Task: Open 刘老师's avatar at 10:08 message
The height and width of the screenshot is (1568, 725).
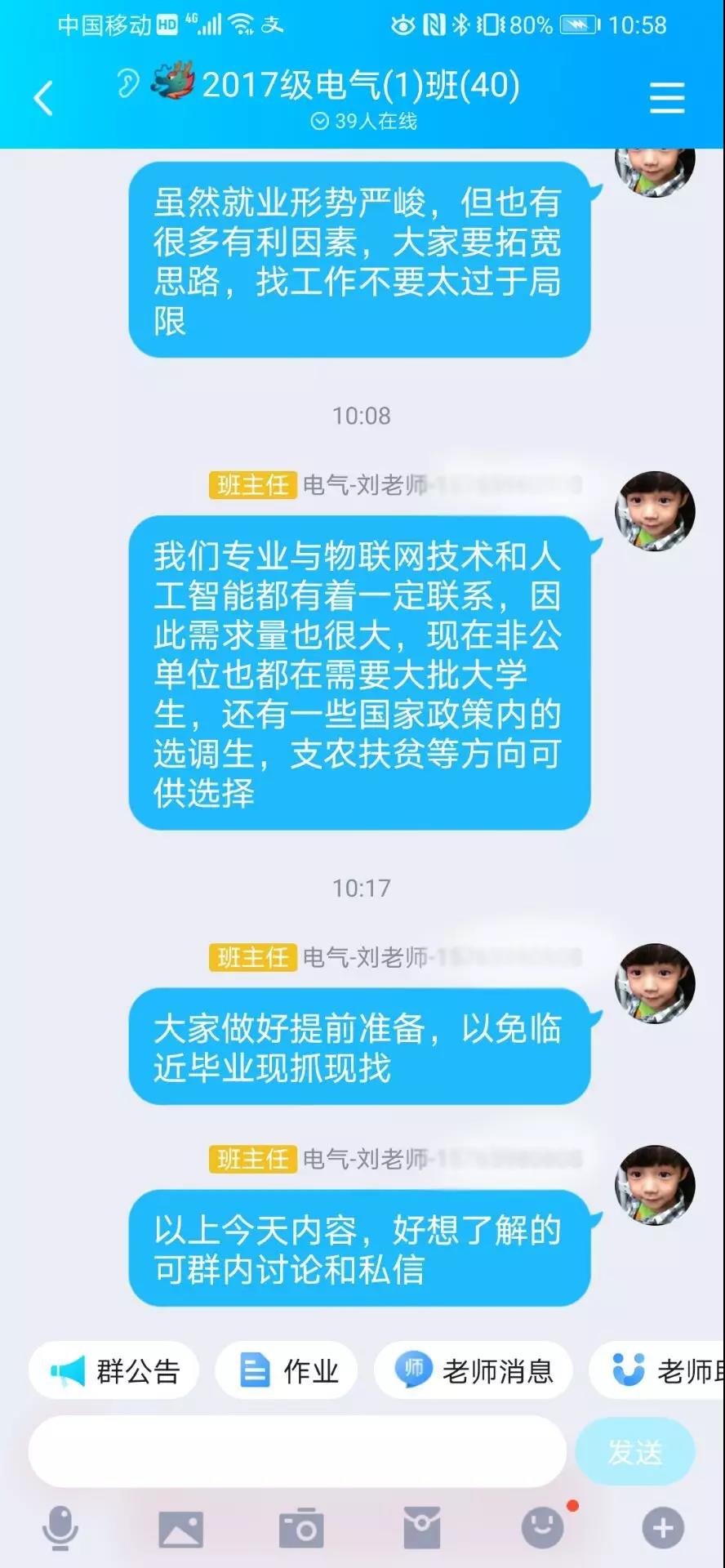Action: tap(655, 511)
